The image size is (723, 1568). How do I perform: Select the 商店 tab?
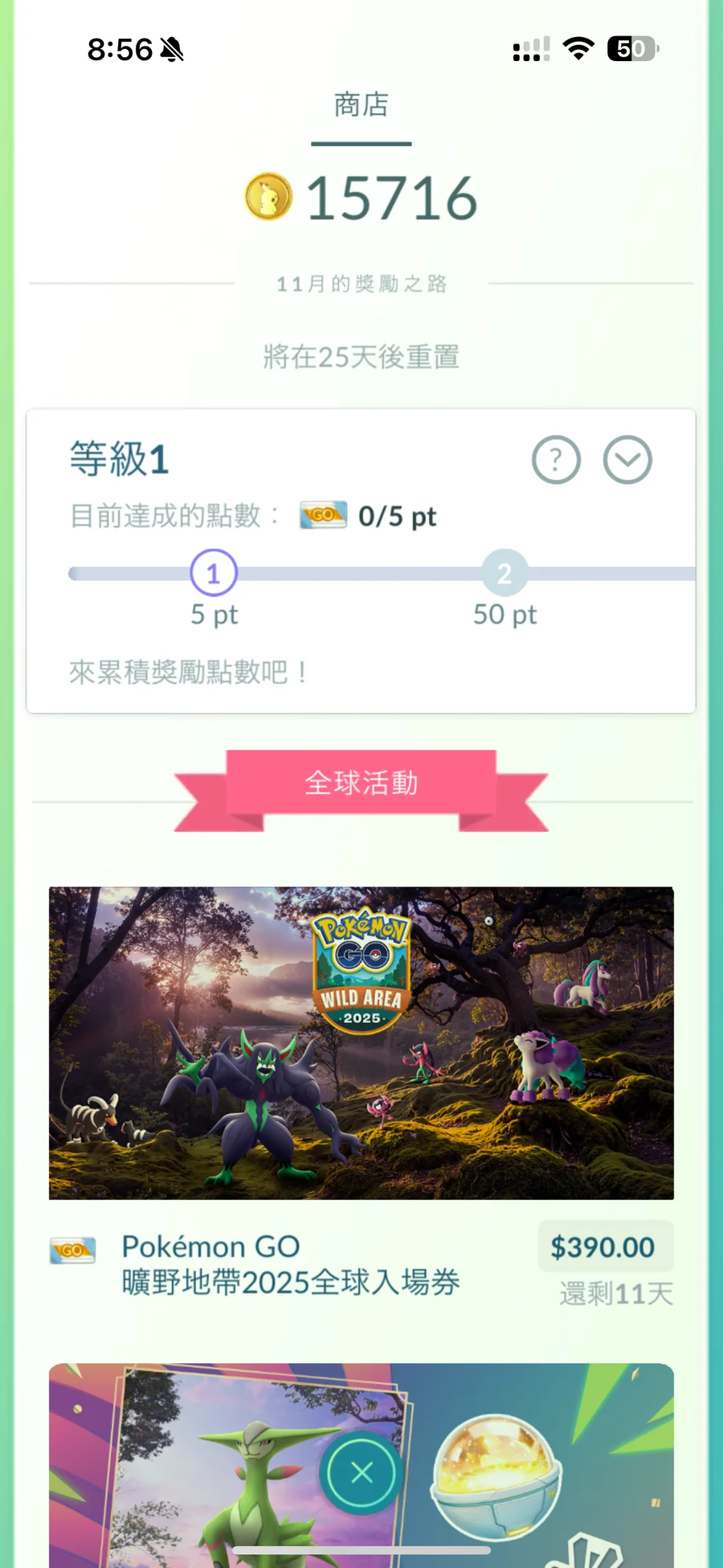pyautogui.click(x=361, y=105)
